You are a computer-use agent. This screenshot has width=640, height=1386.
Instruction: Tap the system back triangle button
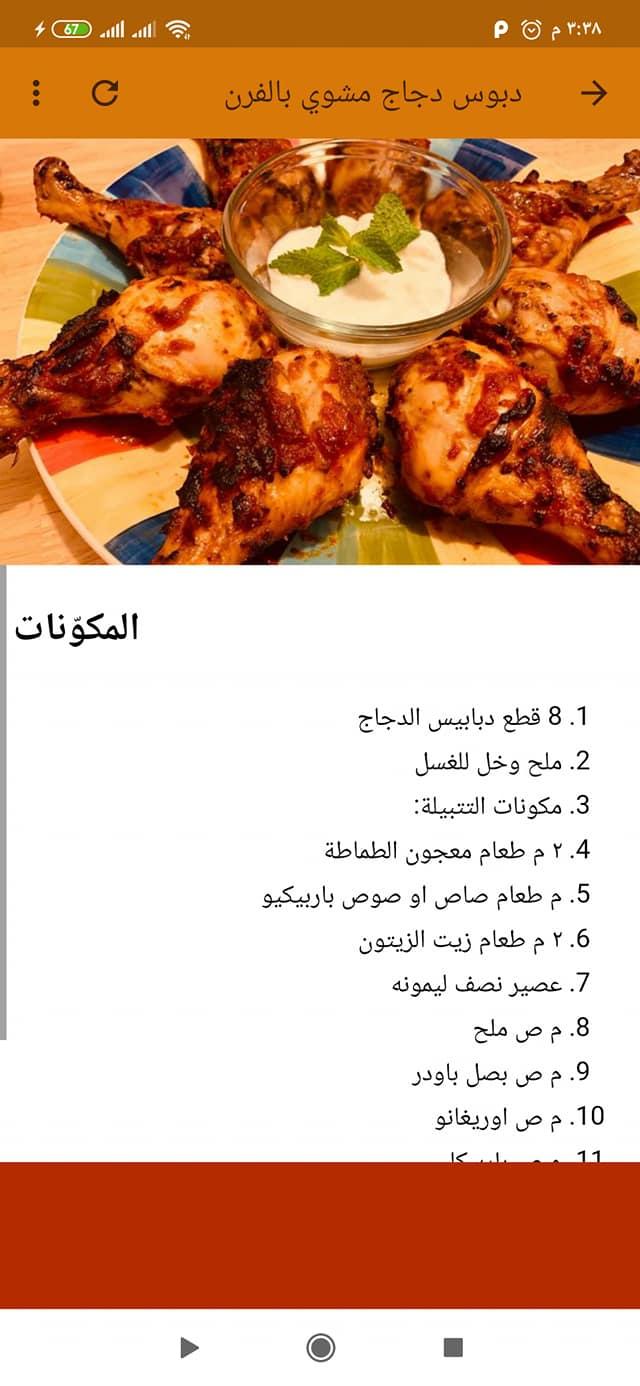click(x=188, y=1348)
